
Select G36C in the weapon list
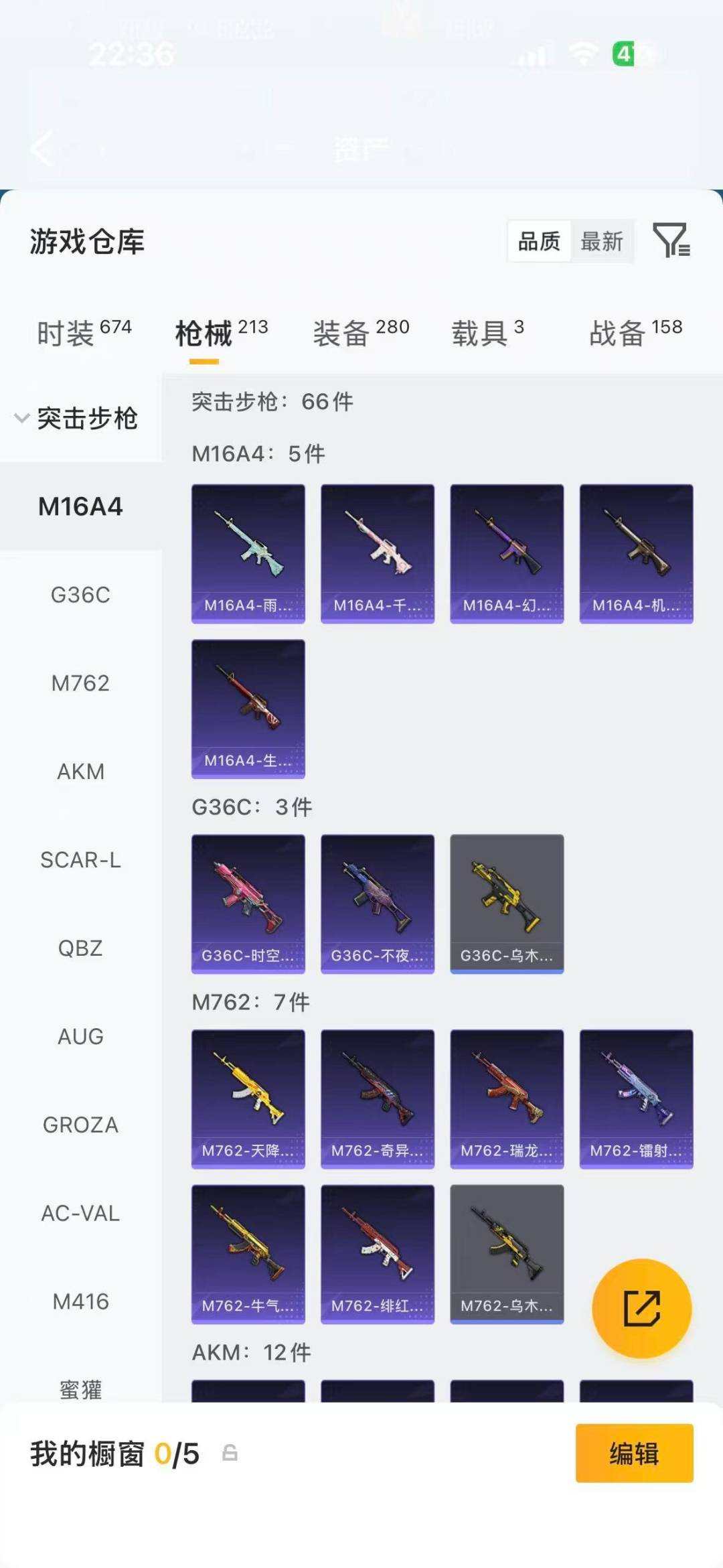point(80,595)
